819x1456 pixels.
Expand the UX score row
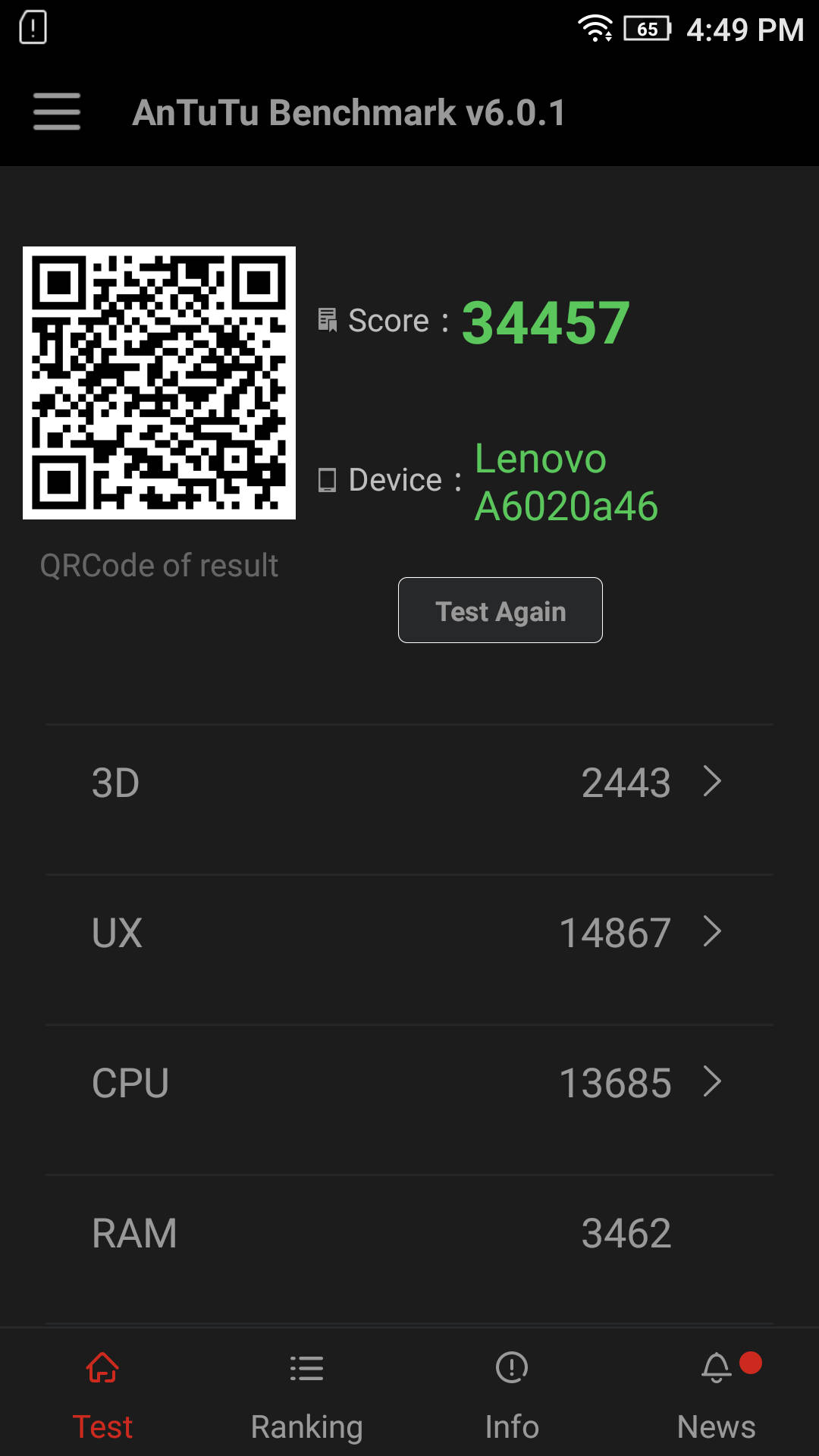[x=409, y=933]
